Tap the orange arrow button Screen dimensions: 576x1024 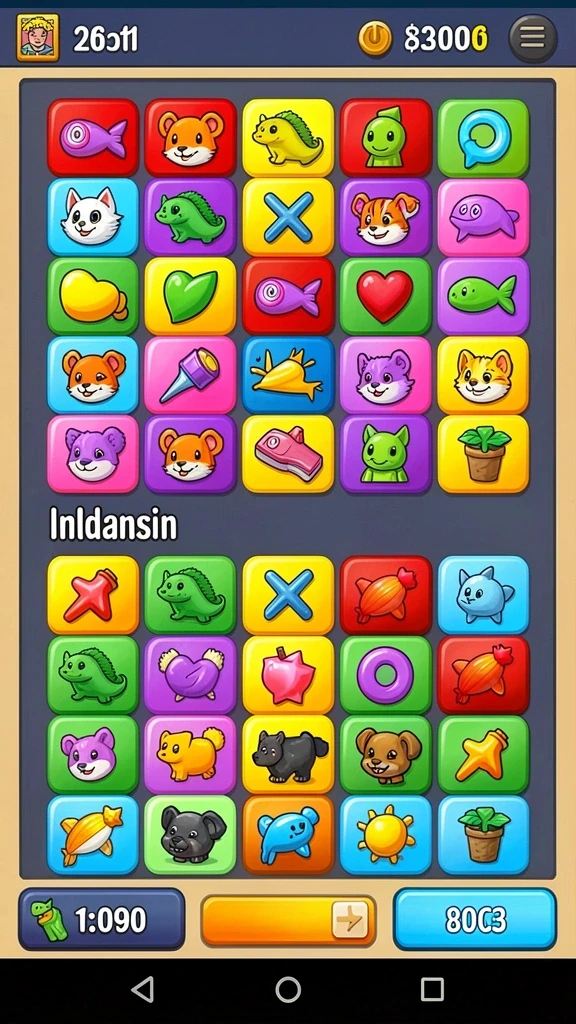tap(288, 920)
